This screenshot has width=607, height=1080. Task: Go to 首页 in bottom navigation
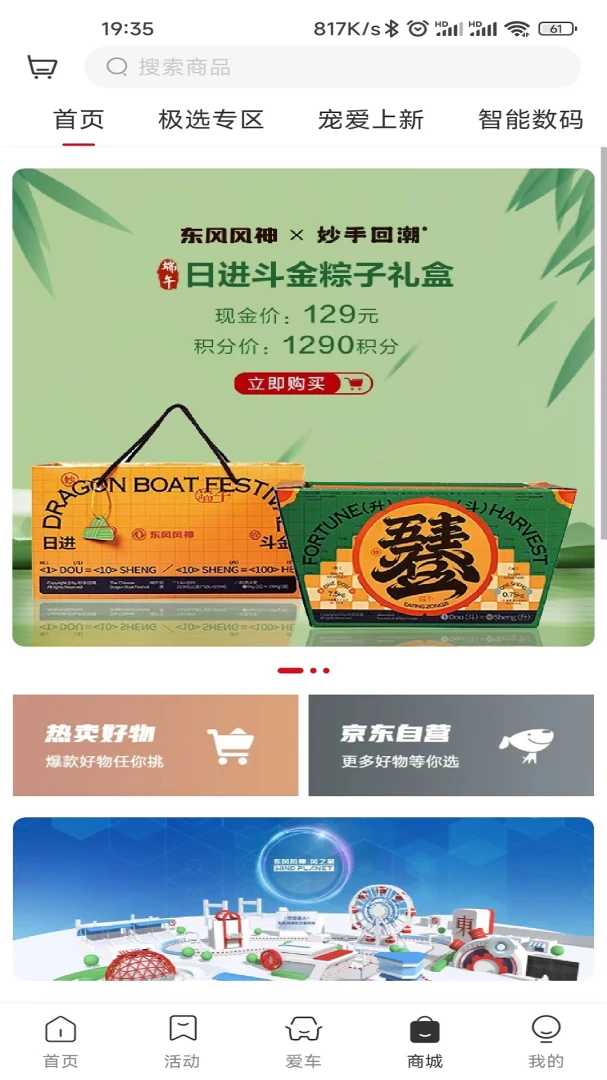pyautogui.click(x=61, y=1041)
